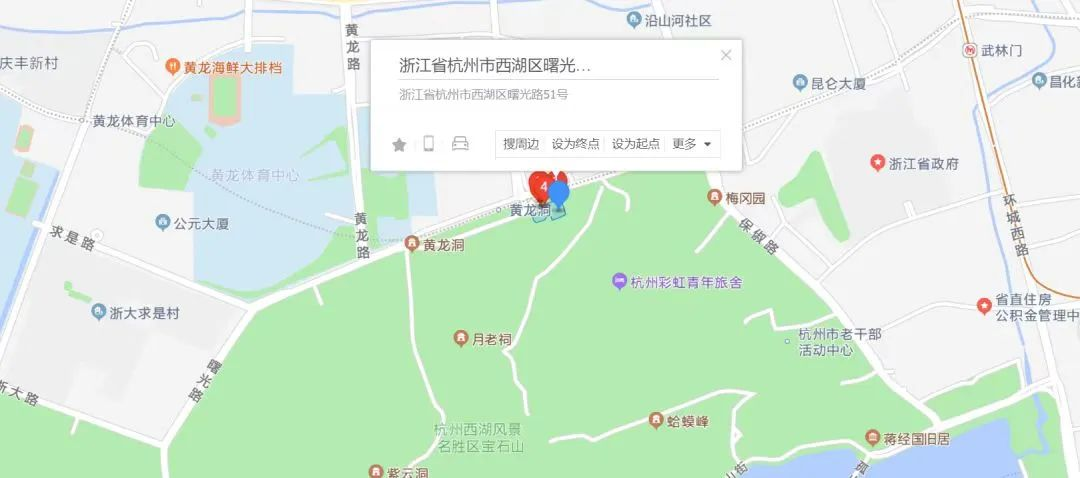1080x478 pixels.
Task: Expand the 更多 dropdown
Action: [x=692, y=144]
